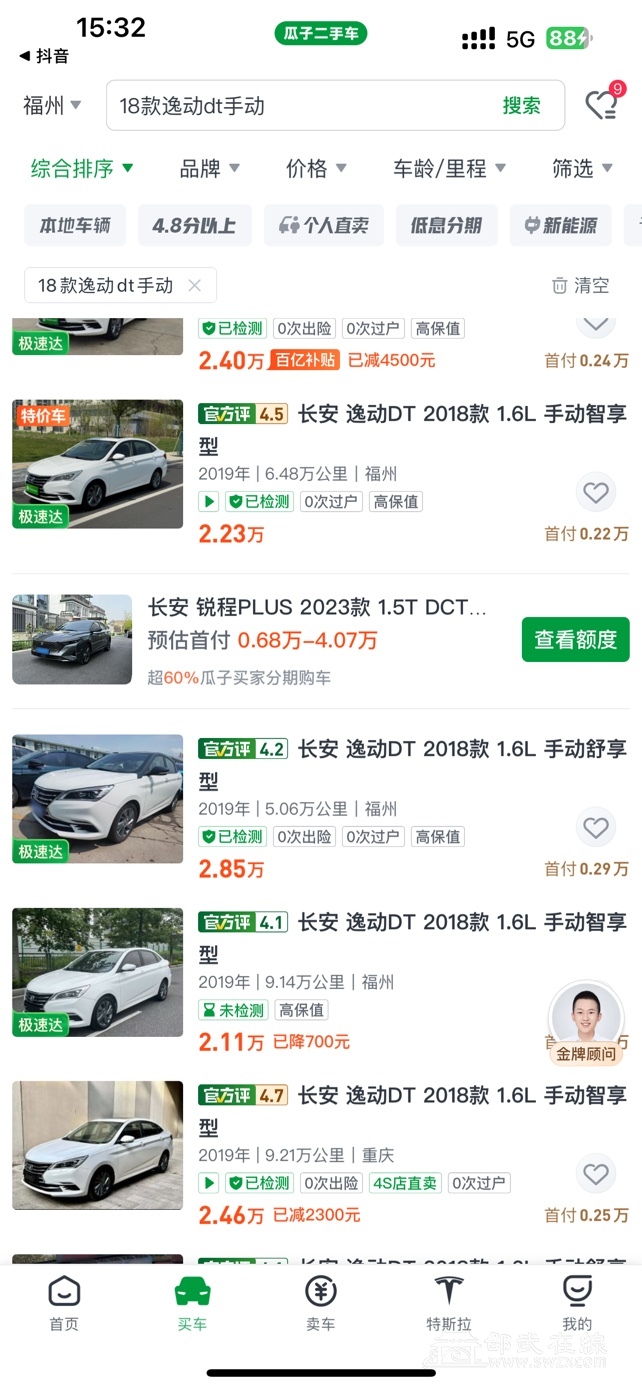Tap the 搜索 search button

click(x=521, y=106)
